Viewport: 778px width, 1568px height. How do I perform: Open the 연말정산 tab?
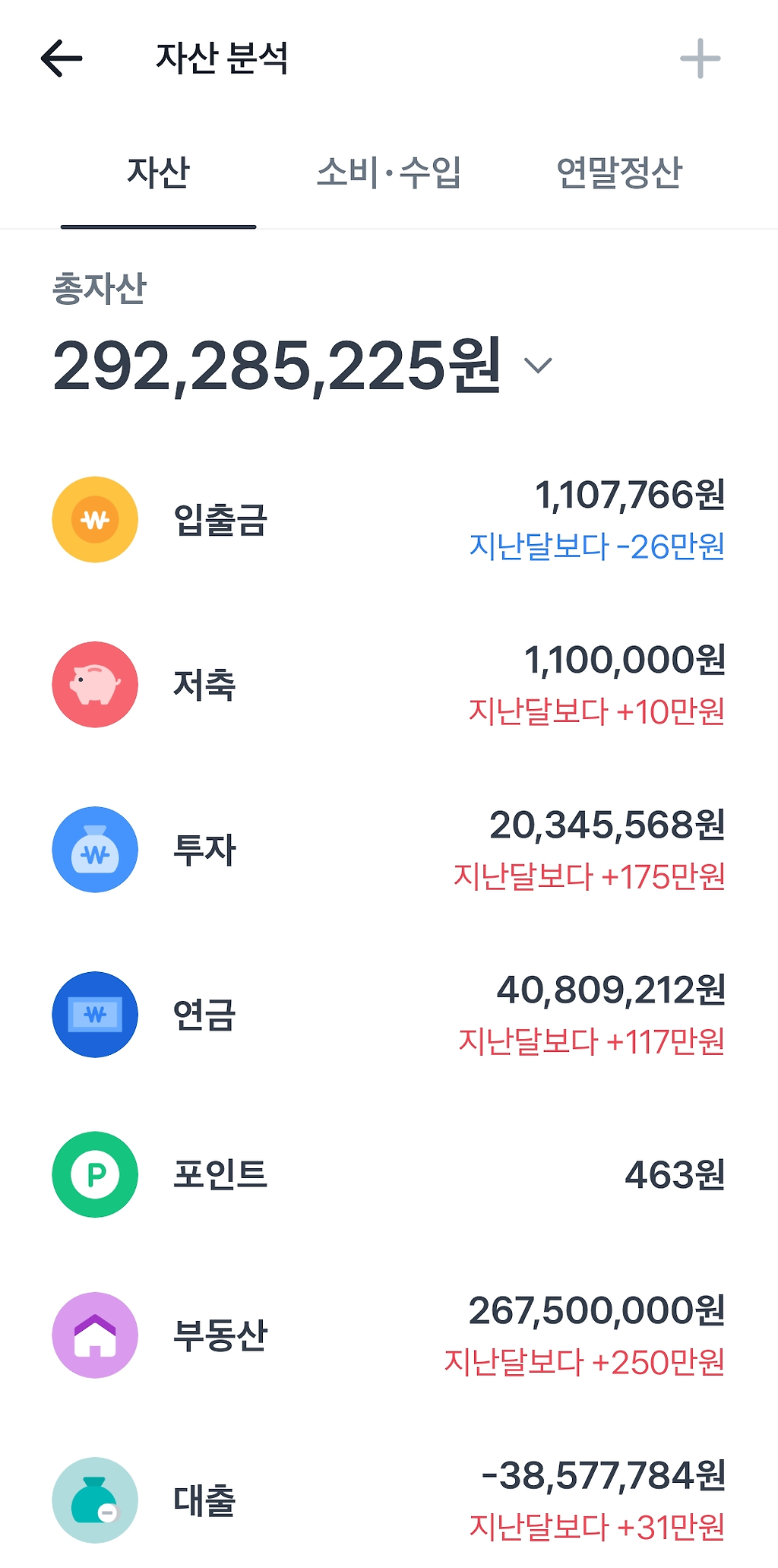(619, 173)
